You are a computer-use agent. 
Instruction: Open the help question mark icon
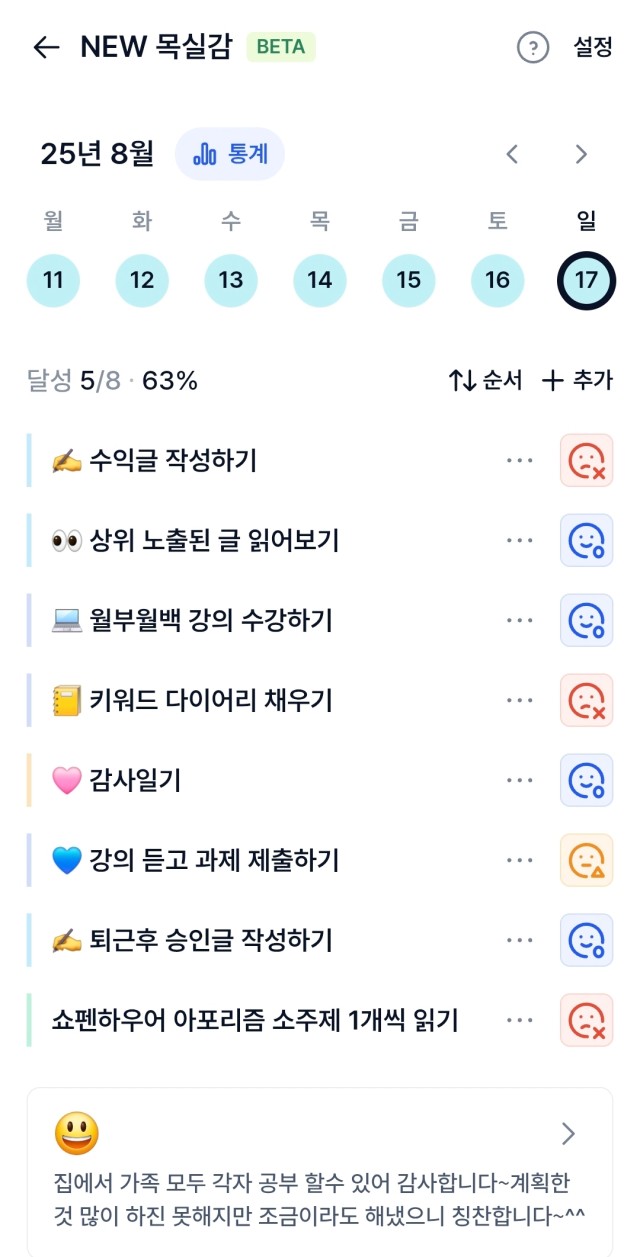tap(533, 47)
